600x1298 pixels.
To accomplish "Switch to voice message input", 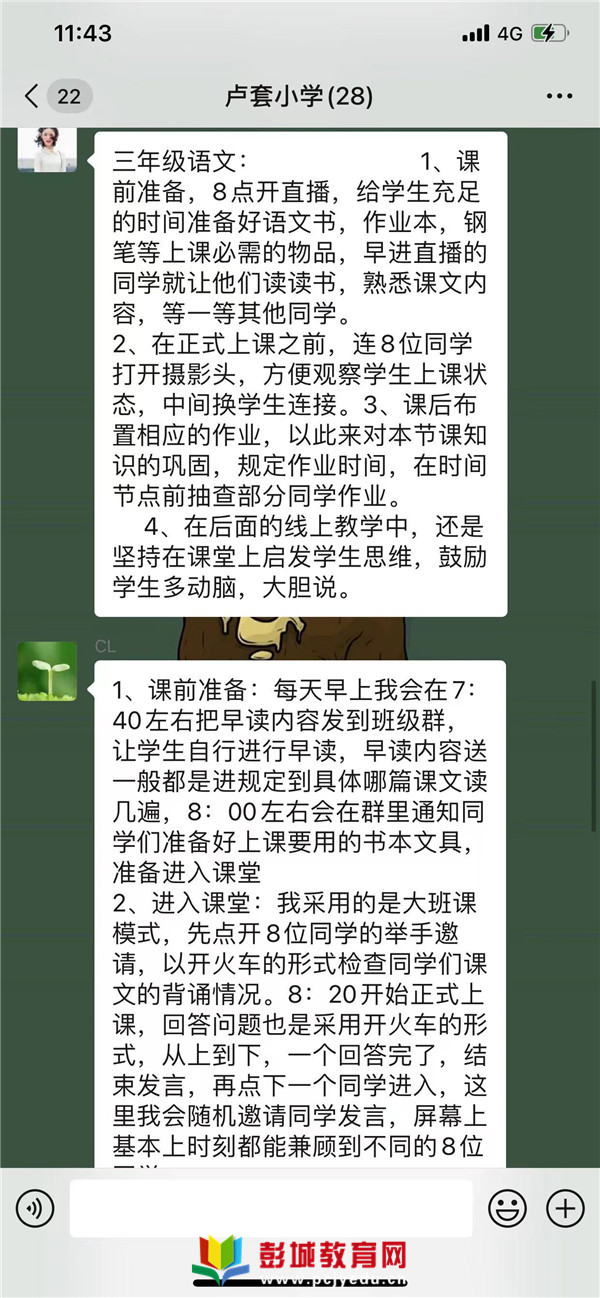I will point(35,1210).
